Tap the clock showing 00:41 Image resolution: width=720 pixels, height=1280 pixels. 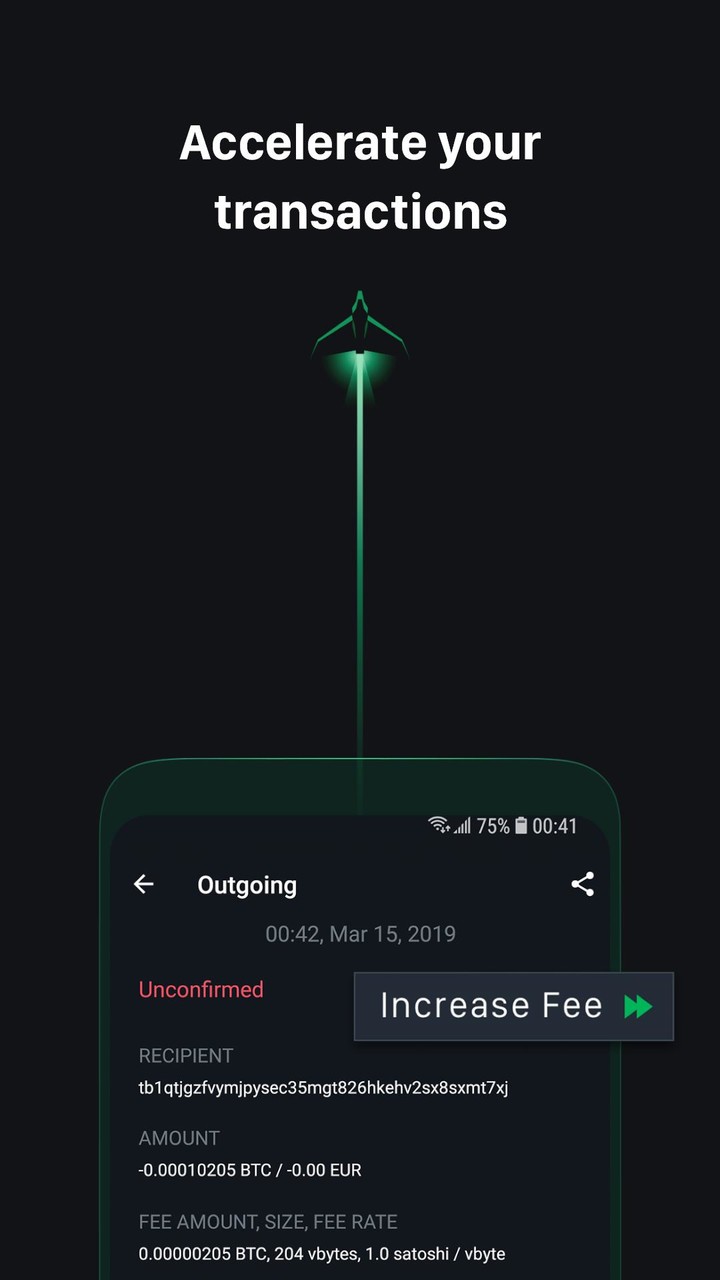pyautogui.click(x=556, y=826)
